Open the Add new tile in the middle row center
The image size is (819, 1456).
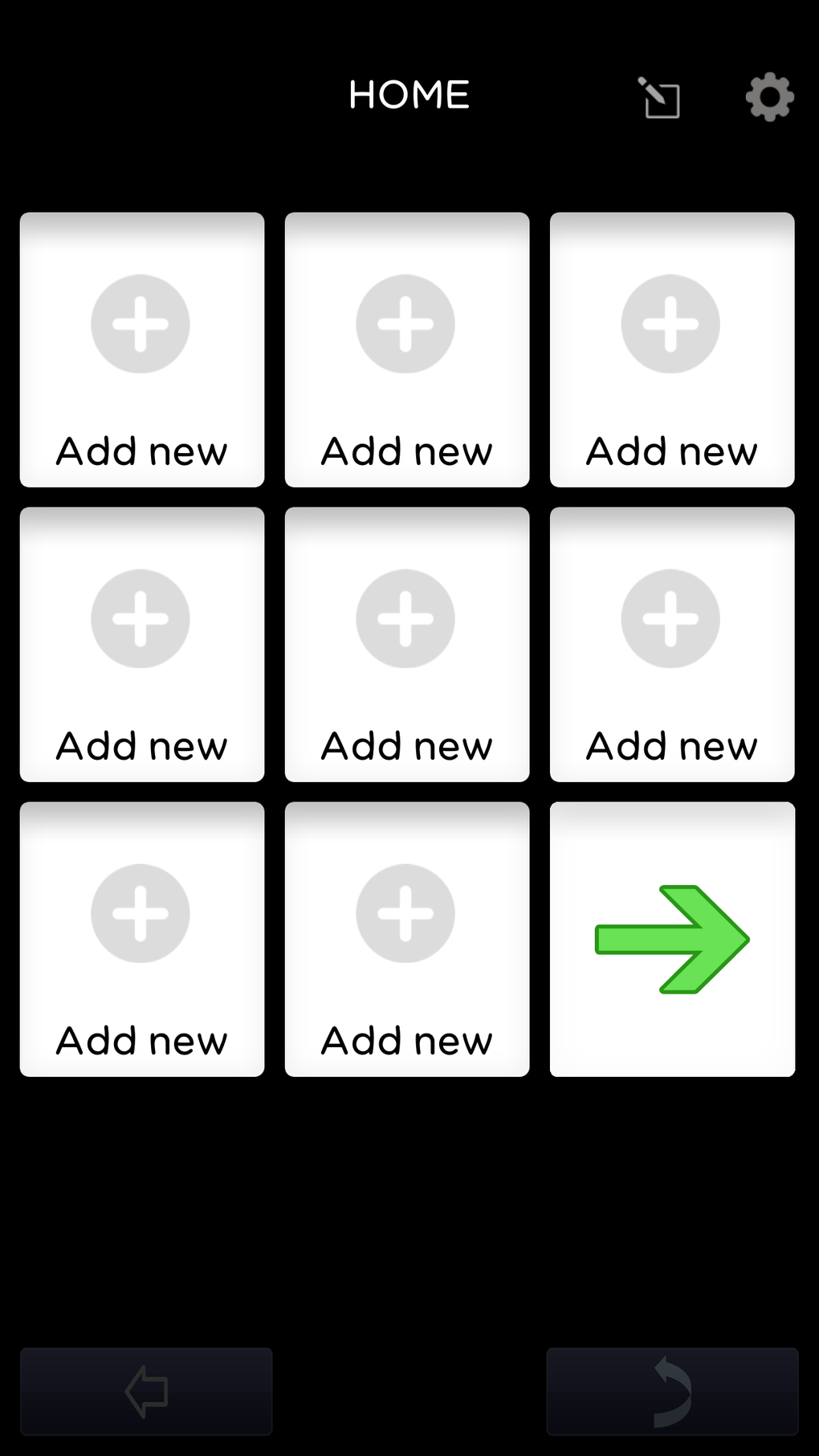(x=405, y=644)
